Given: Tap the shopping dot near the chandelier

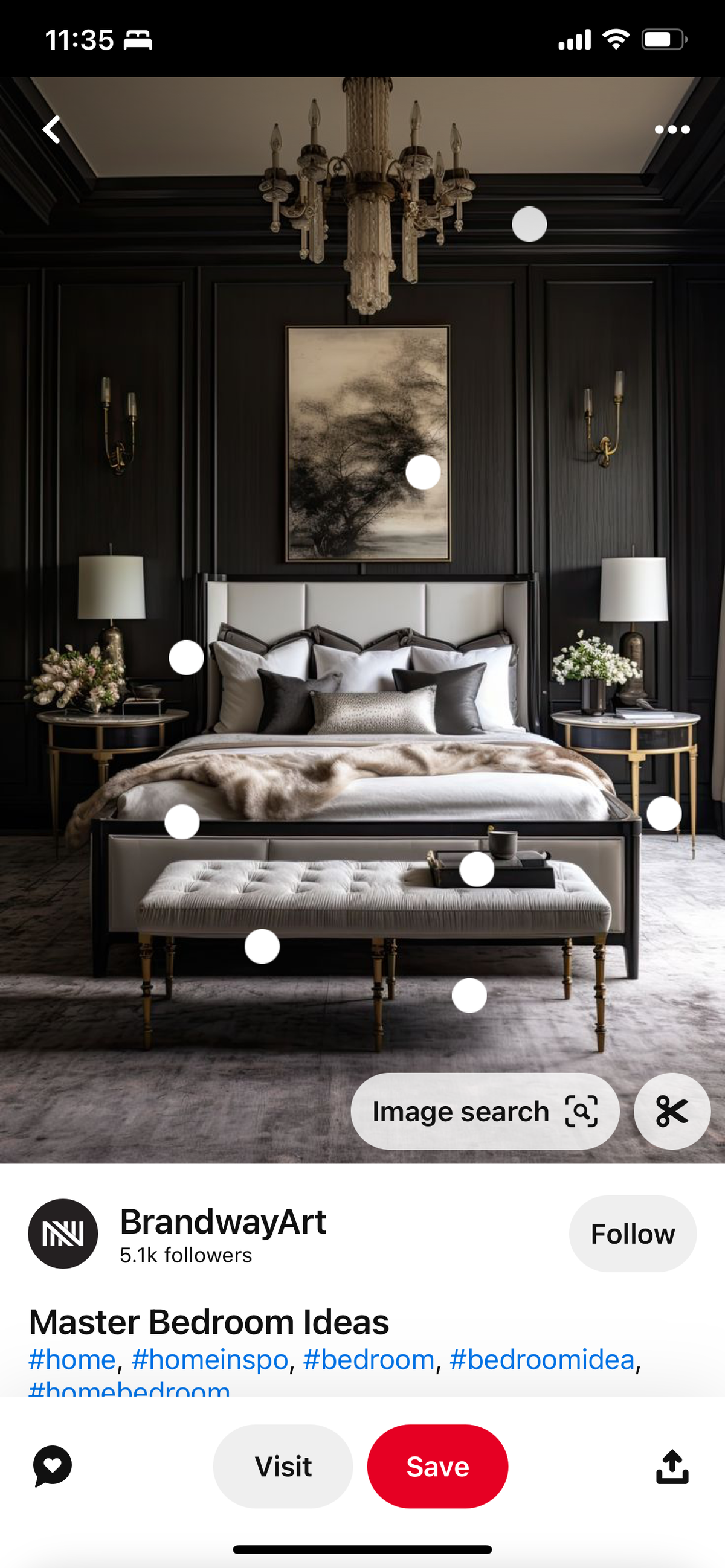Looking at the screenshot, I should click(529, 224).
